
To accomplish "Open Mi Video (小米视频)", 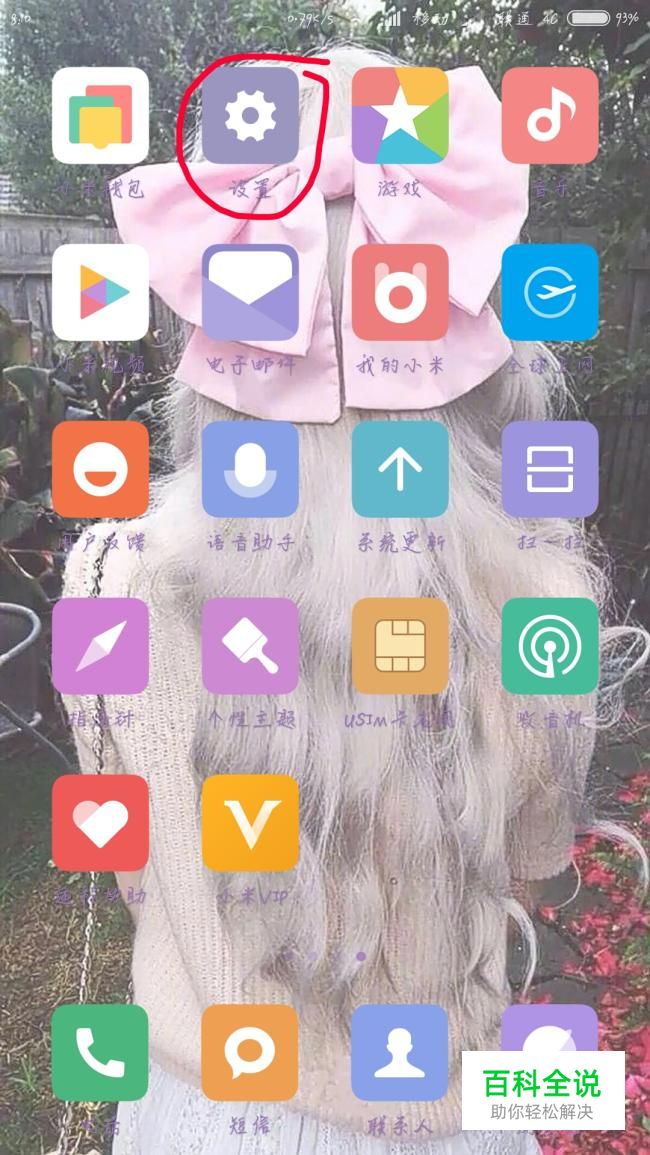I will [x=100, y=292].
